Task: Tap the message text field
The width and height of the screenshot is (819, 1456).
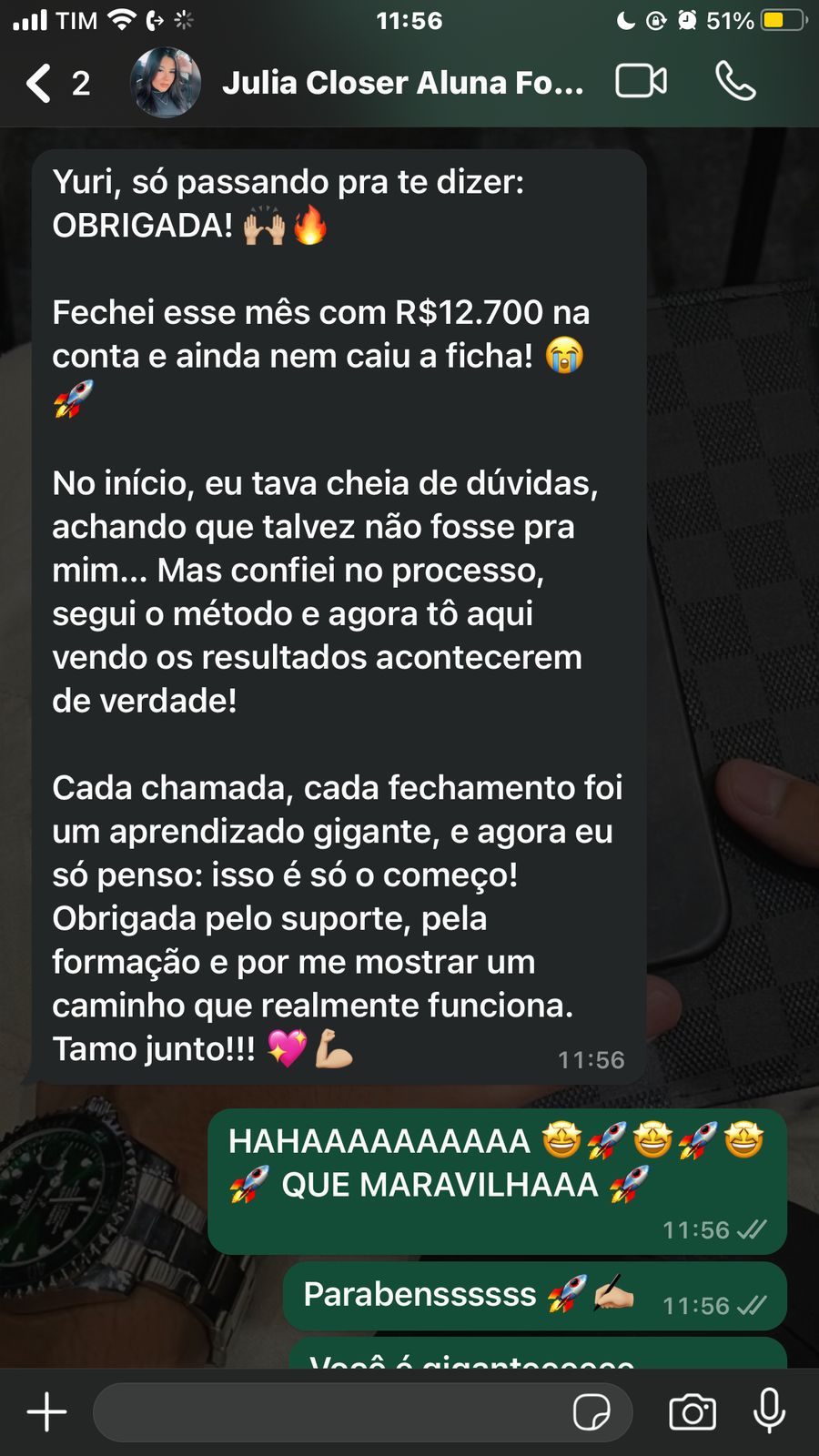Action: 328,1411
